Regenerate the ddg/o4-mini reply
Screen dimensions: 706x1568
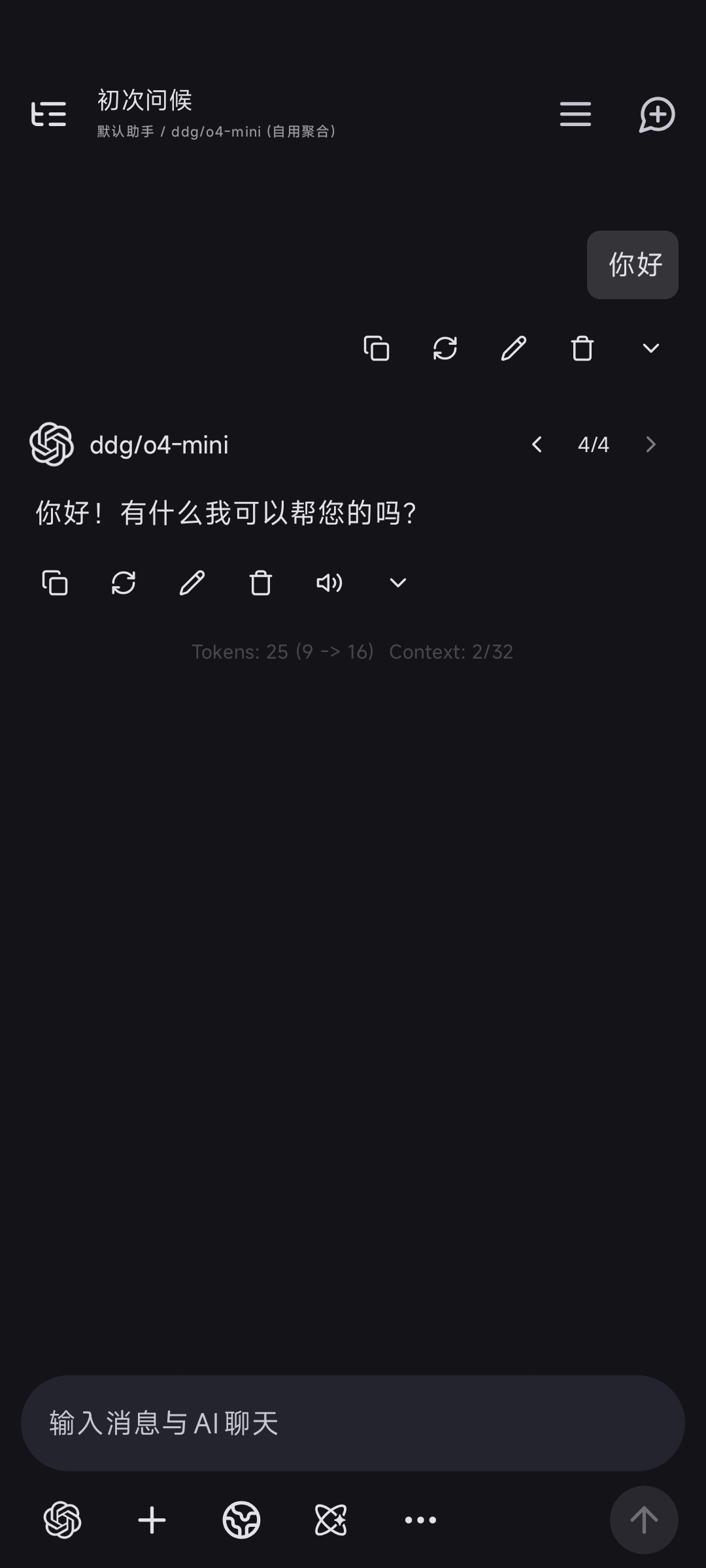coord(124,583)
